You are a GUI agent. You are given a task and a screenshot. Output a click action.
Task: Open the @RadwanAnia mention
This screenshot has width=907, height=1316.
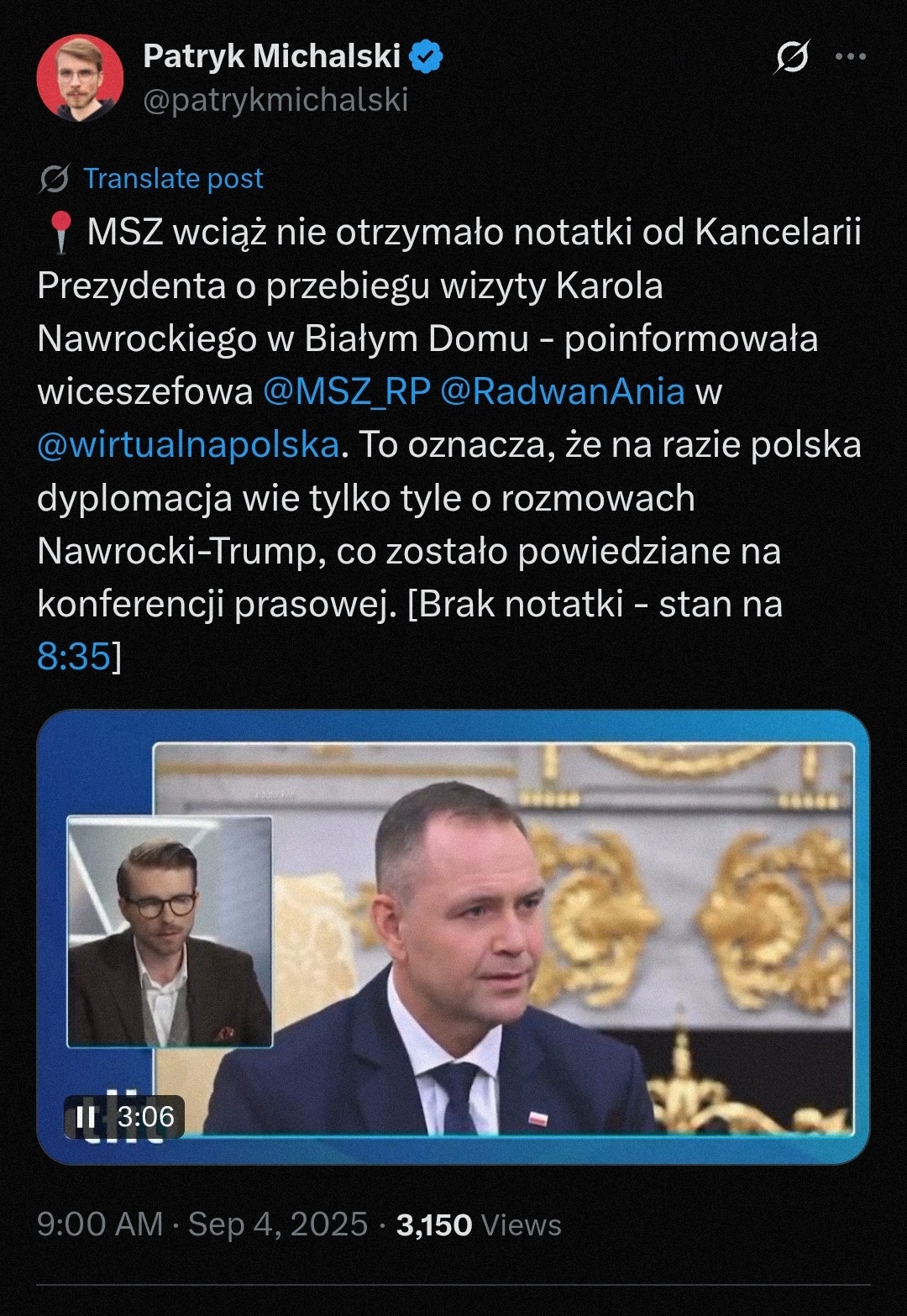coord(562,391)
